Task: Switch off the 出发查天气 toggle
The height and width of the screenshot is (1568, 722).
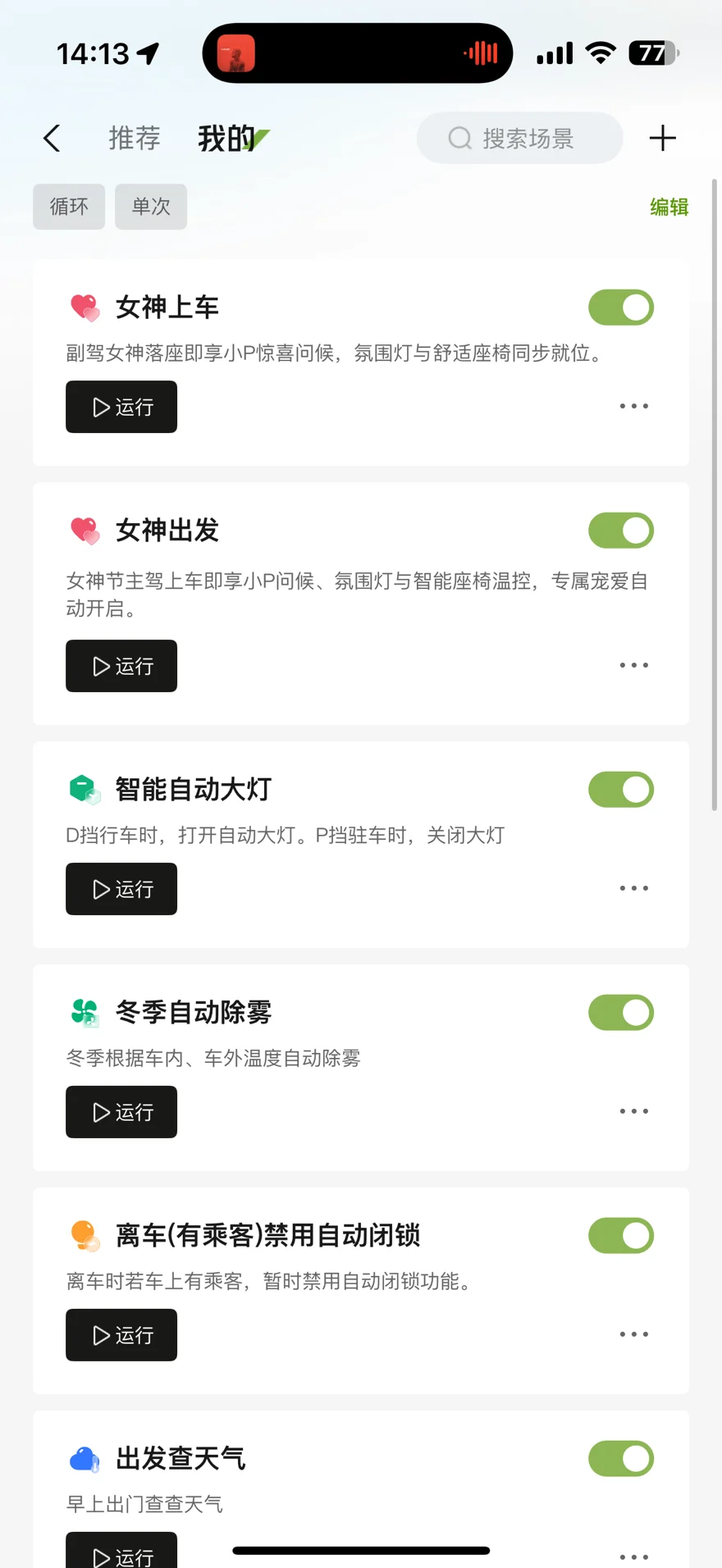Action: point(620,1459)
